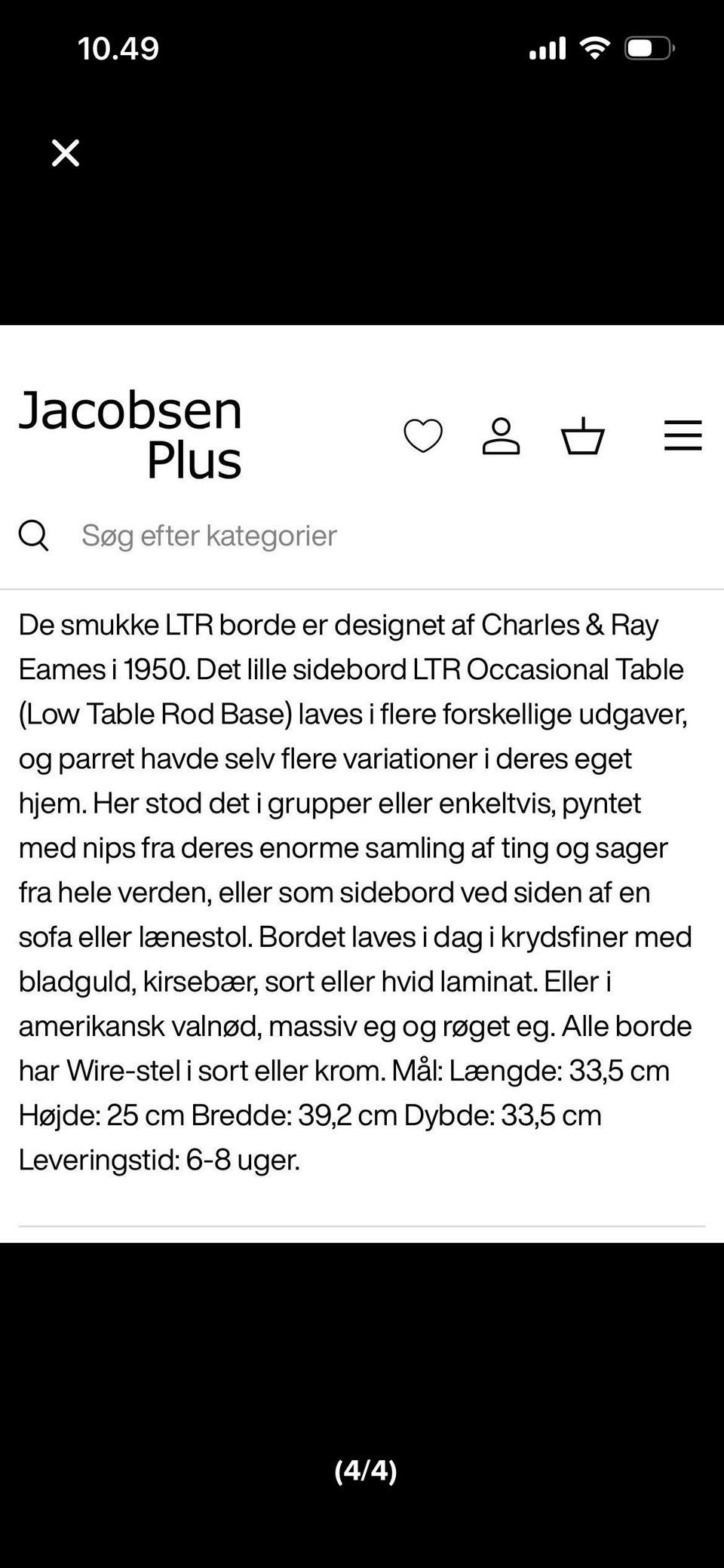The height and width of the screenshot is (1568, 724).
Task: Open the wishlist heart icon
Action: coord(425,435)
